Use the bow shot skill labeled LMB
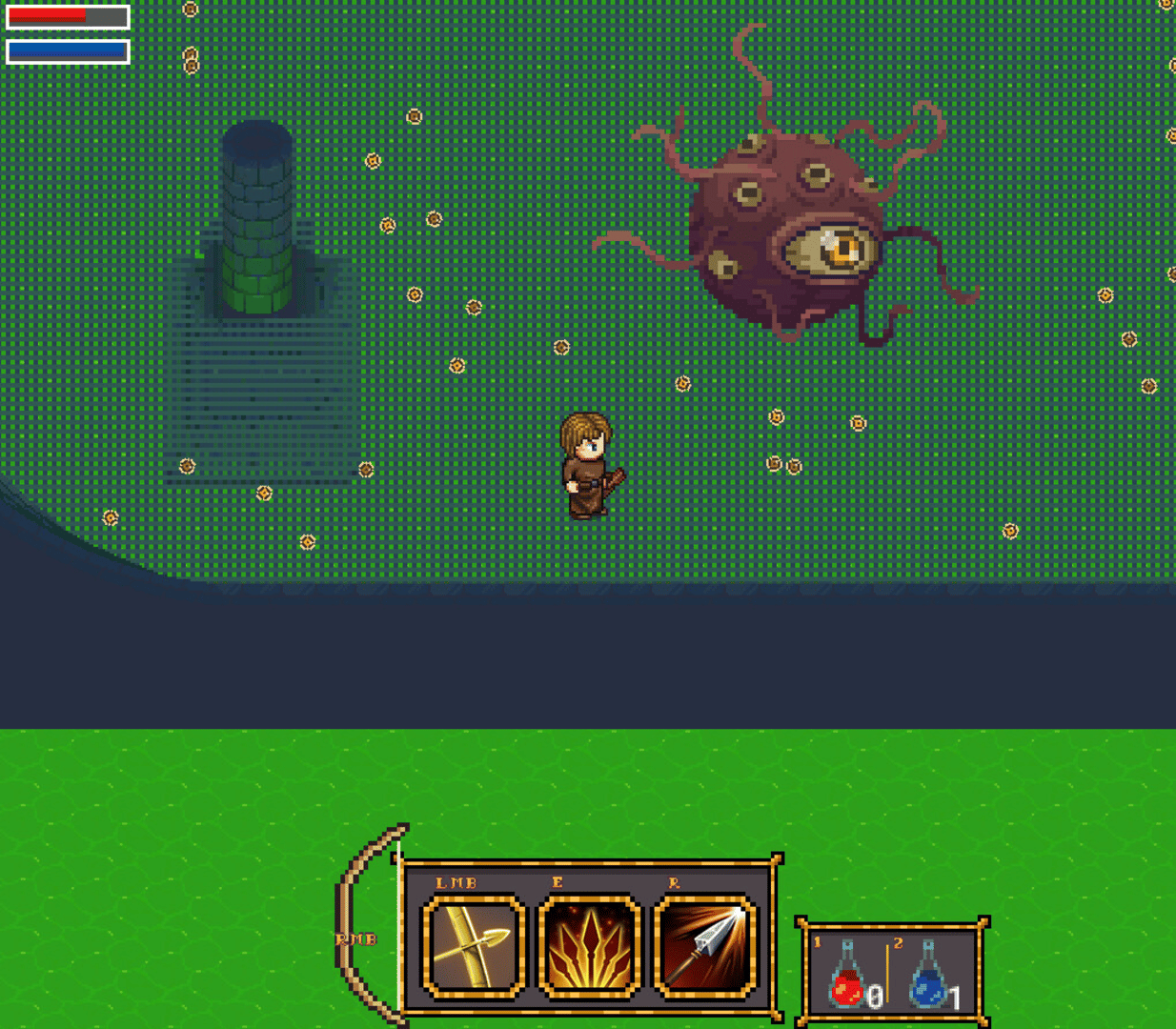Image resolution: width=1176 pixels, height=1029 pixels. tap(474, 946)
